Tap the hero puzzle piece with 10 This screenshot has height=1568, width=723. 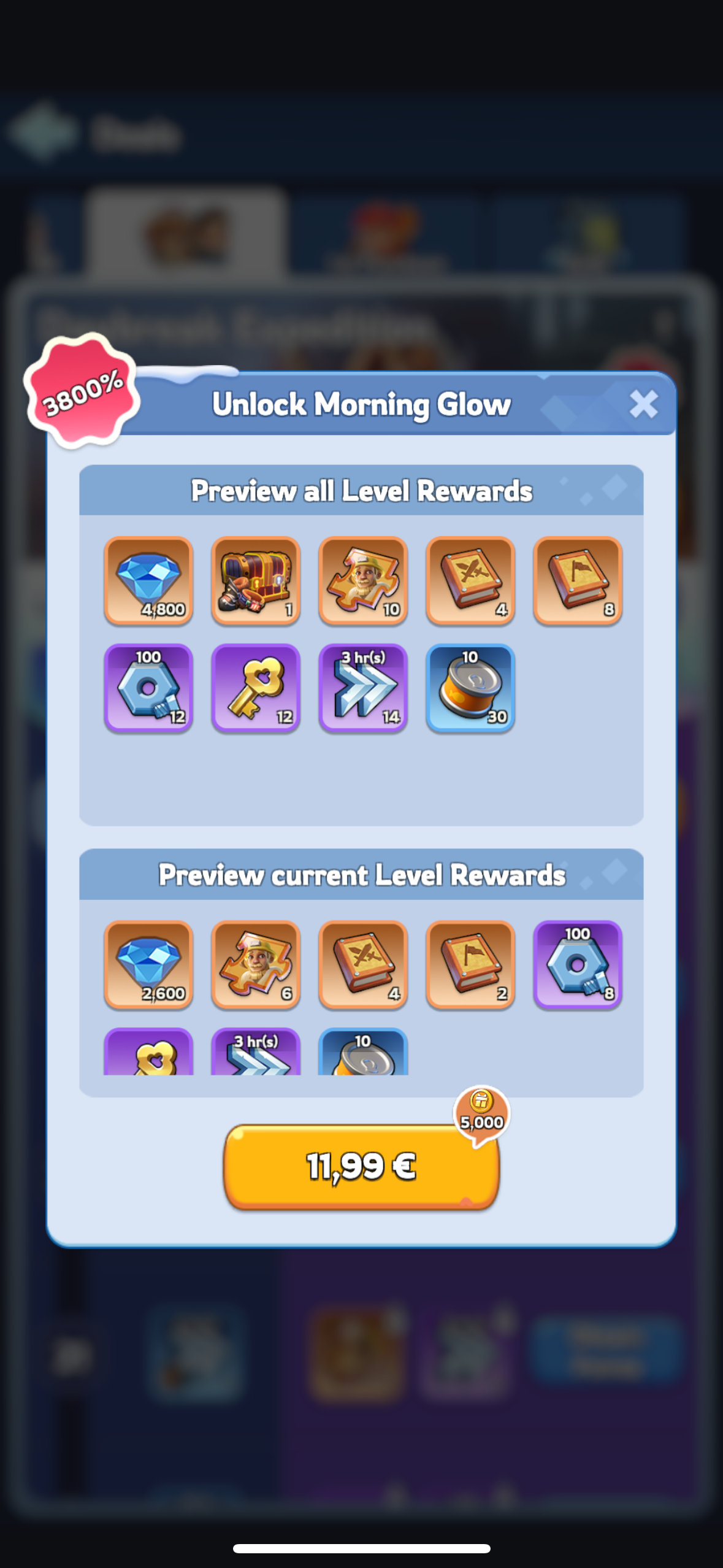pyautogui.click(x=363, y=580)
